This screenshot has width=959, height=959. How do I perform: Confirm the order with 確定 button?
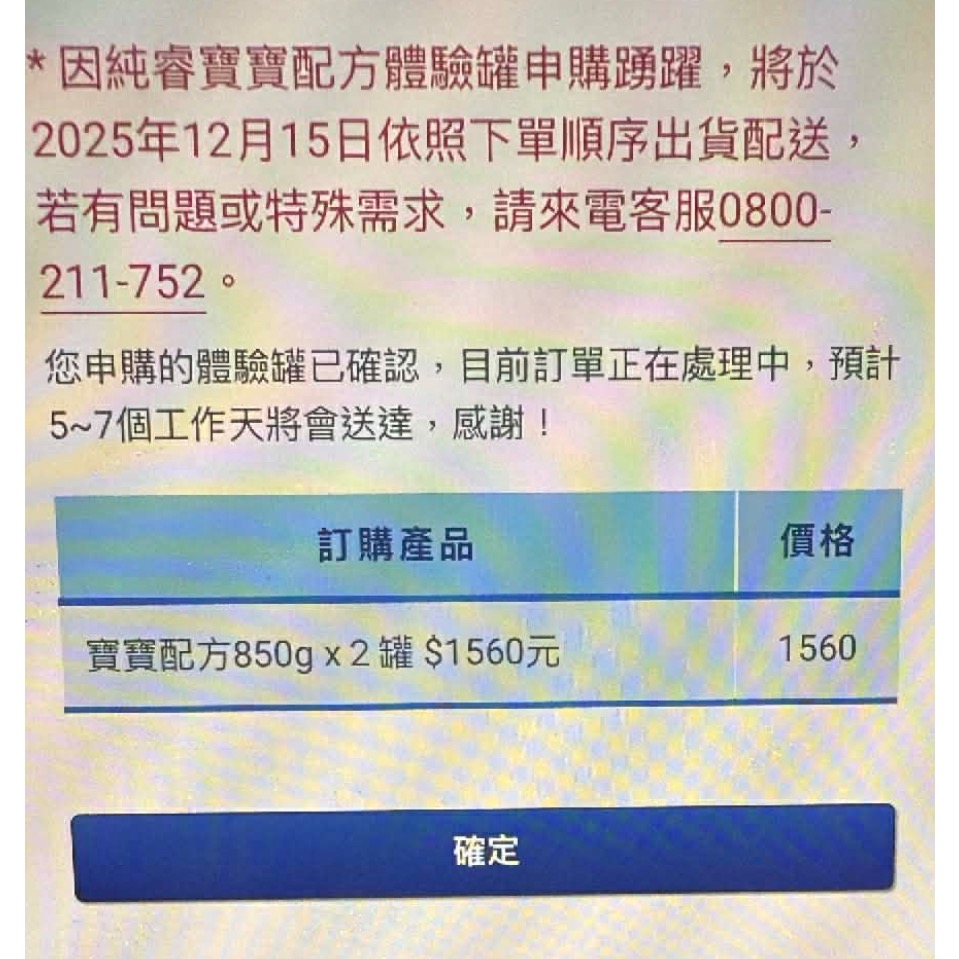(484, 852)
